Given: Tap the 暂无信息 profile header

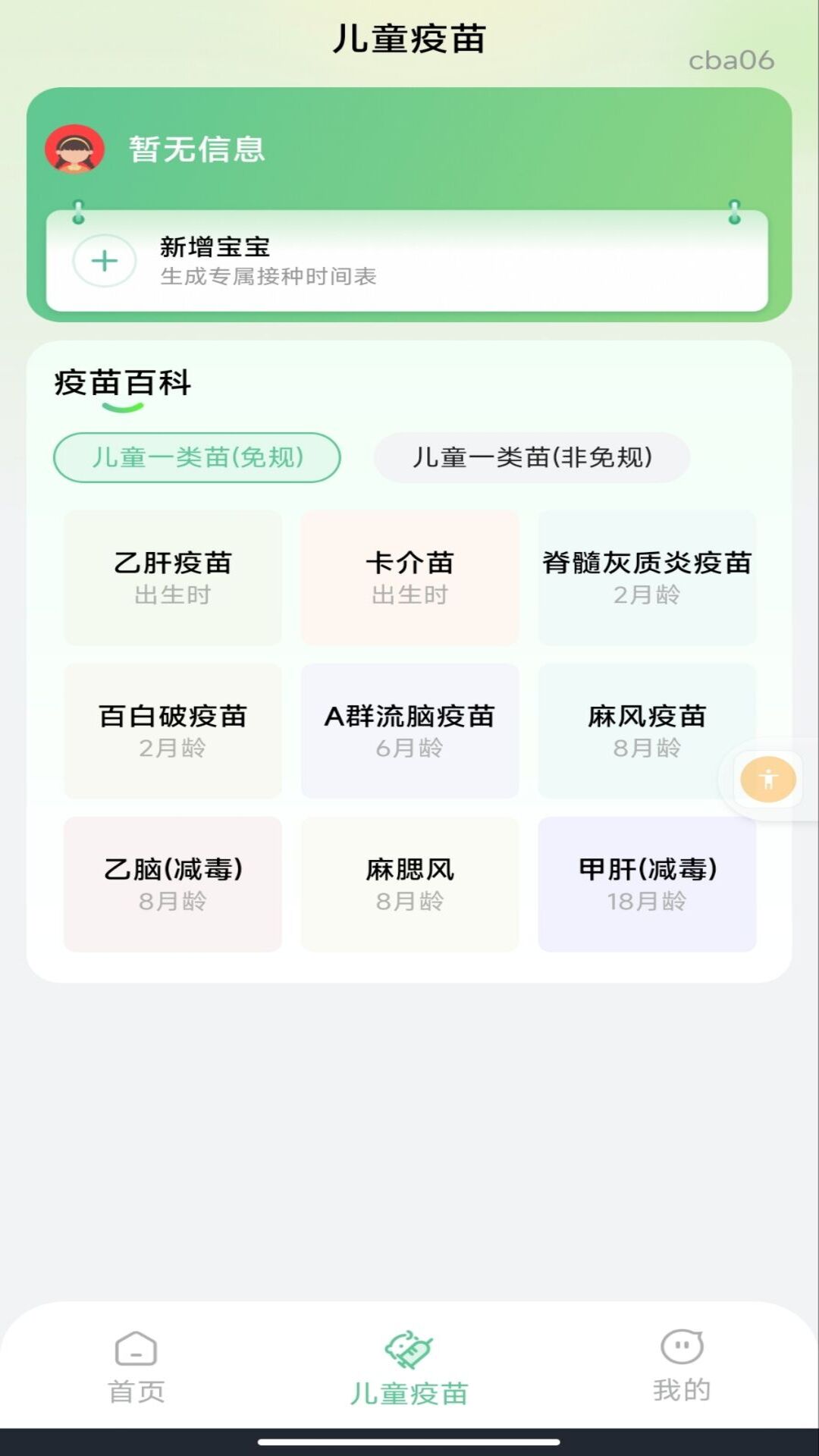Looking at the screenshot, I should click(196, 149).
